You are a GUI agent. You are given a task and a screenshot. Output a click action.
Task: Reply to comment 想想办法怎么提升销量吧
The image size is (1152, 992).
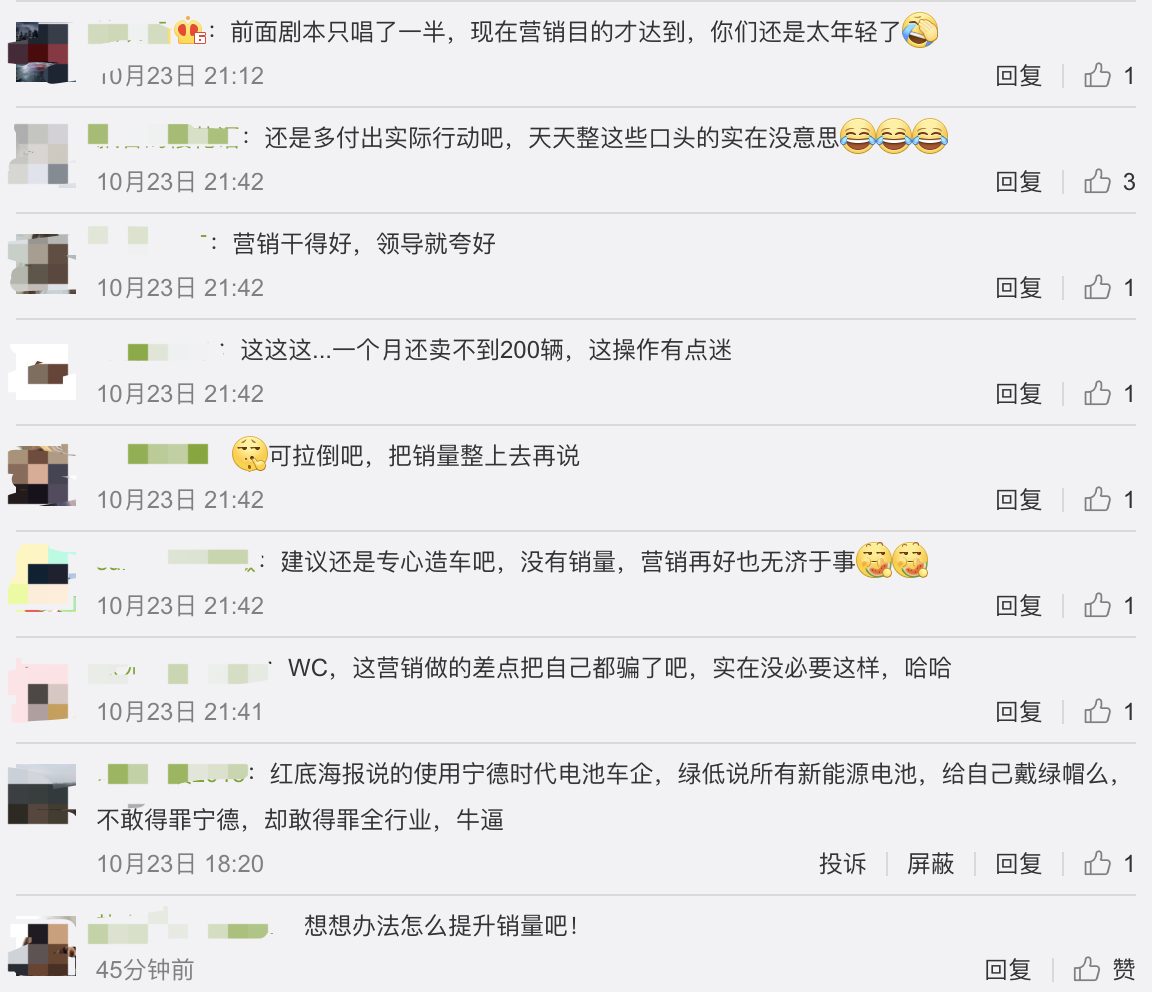(x=1007, y=969)
